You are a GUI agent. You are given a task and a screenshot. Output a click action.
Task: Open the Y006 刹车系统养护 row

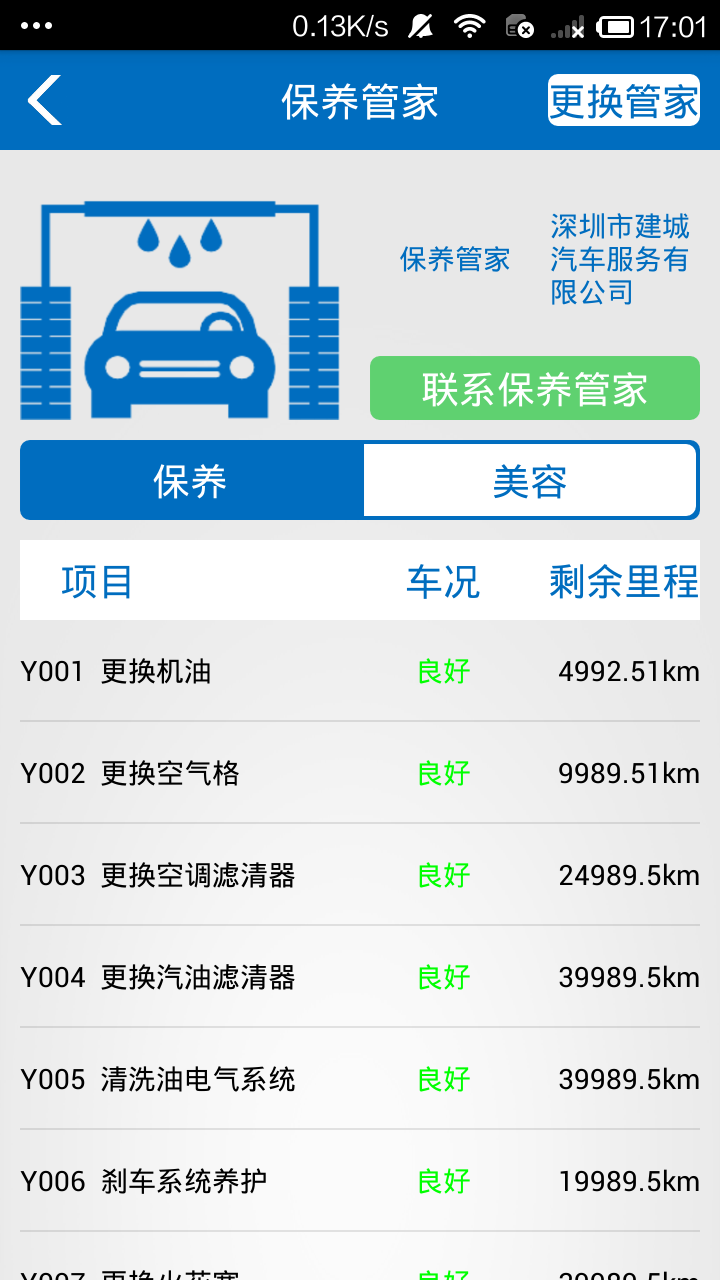(360, 1181)
